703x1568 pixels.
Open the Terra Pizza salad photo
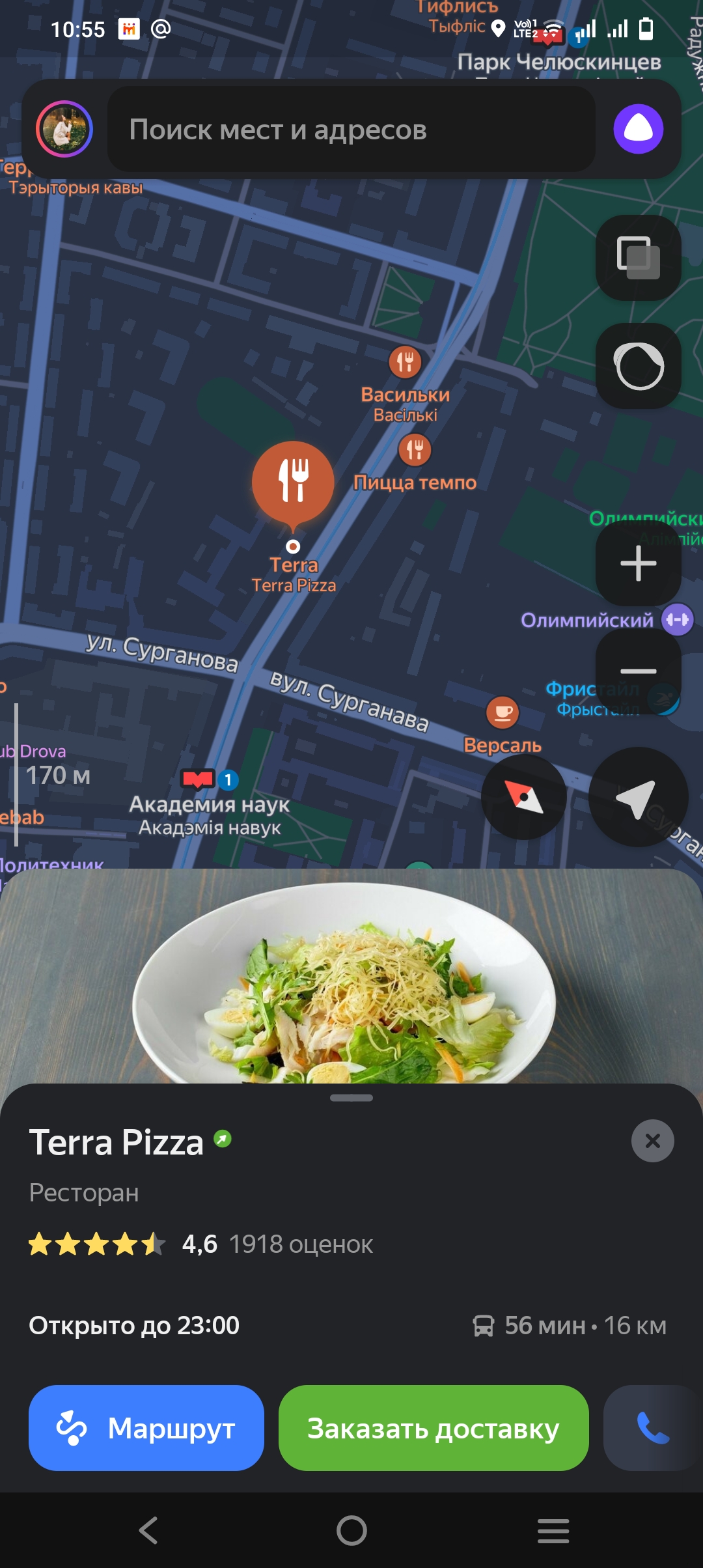(x=351, y=977)
